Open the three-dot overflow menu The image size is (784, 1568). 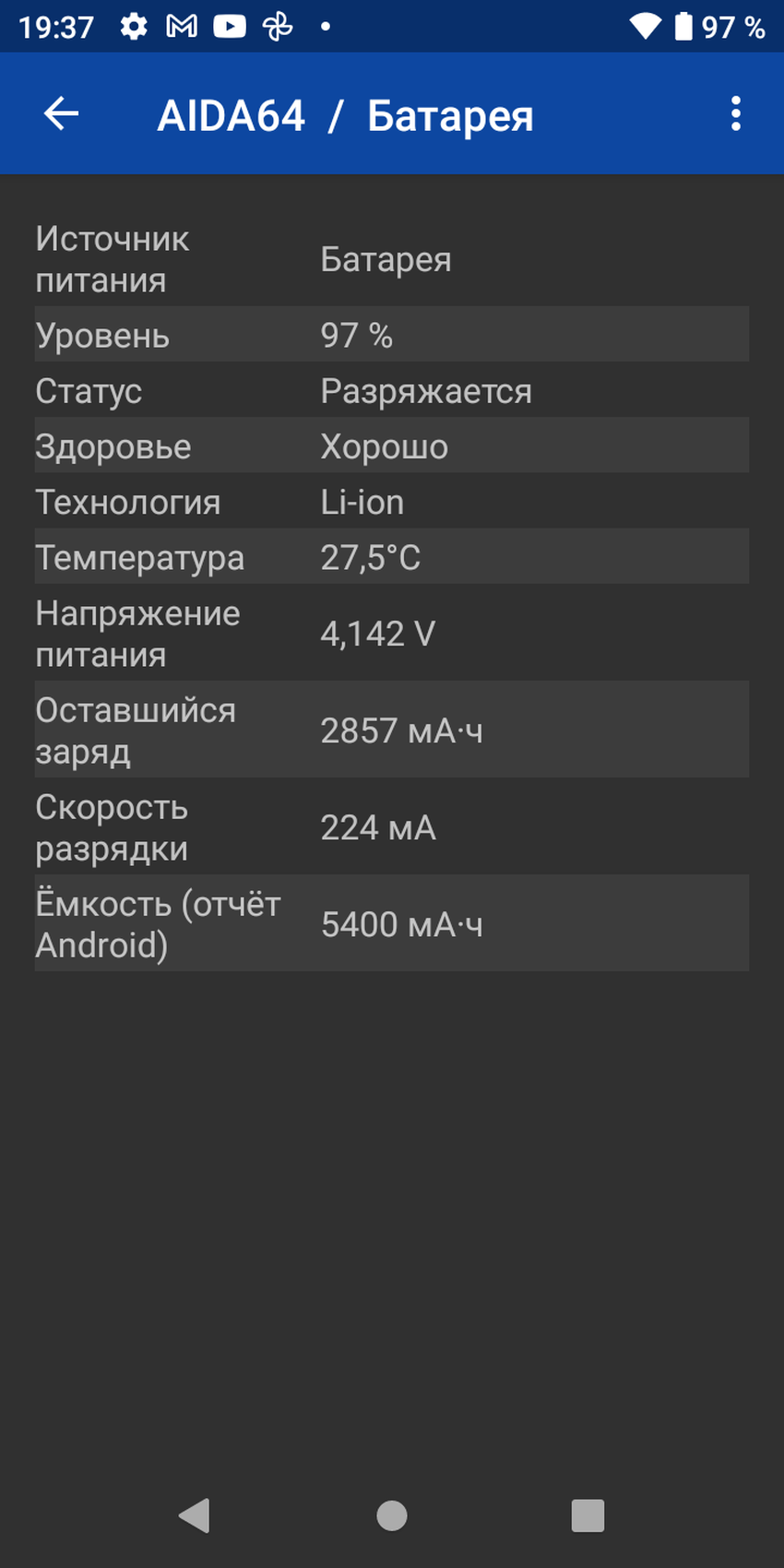[735, 113]
